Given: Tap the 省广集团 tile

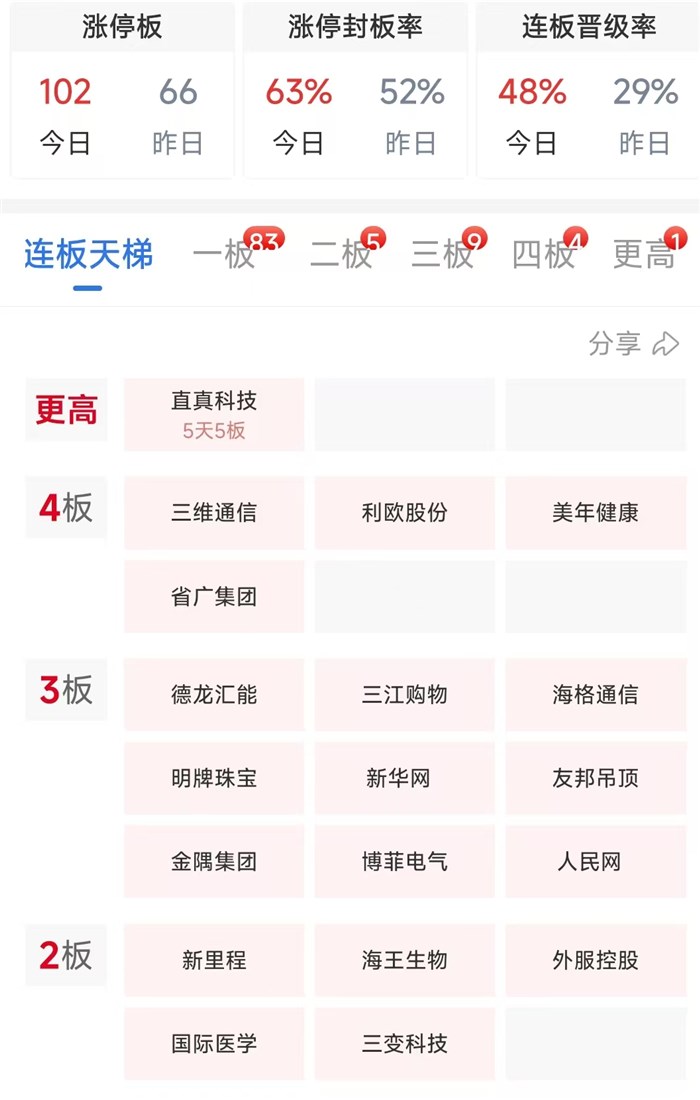Looking at the screenshot, I should coord(214,597).
